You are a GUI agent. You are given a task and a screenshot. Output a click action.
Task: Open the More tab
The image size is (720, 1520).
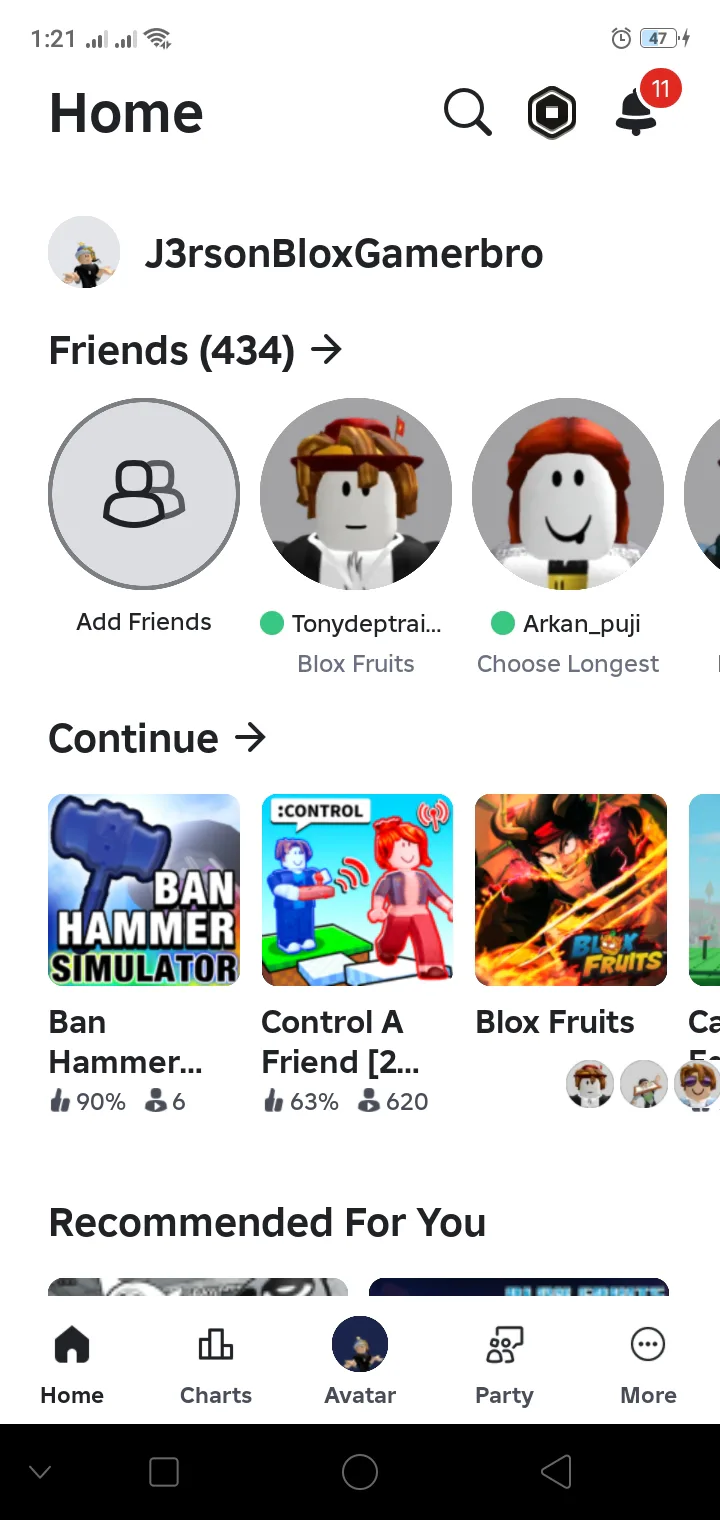coord(648,1366)
